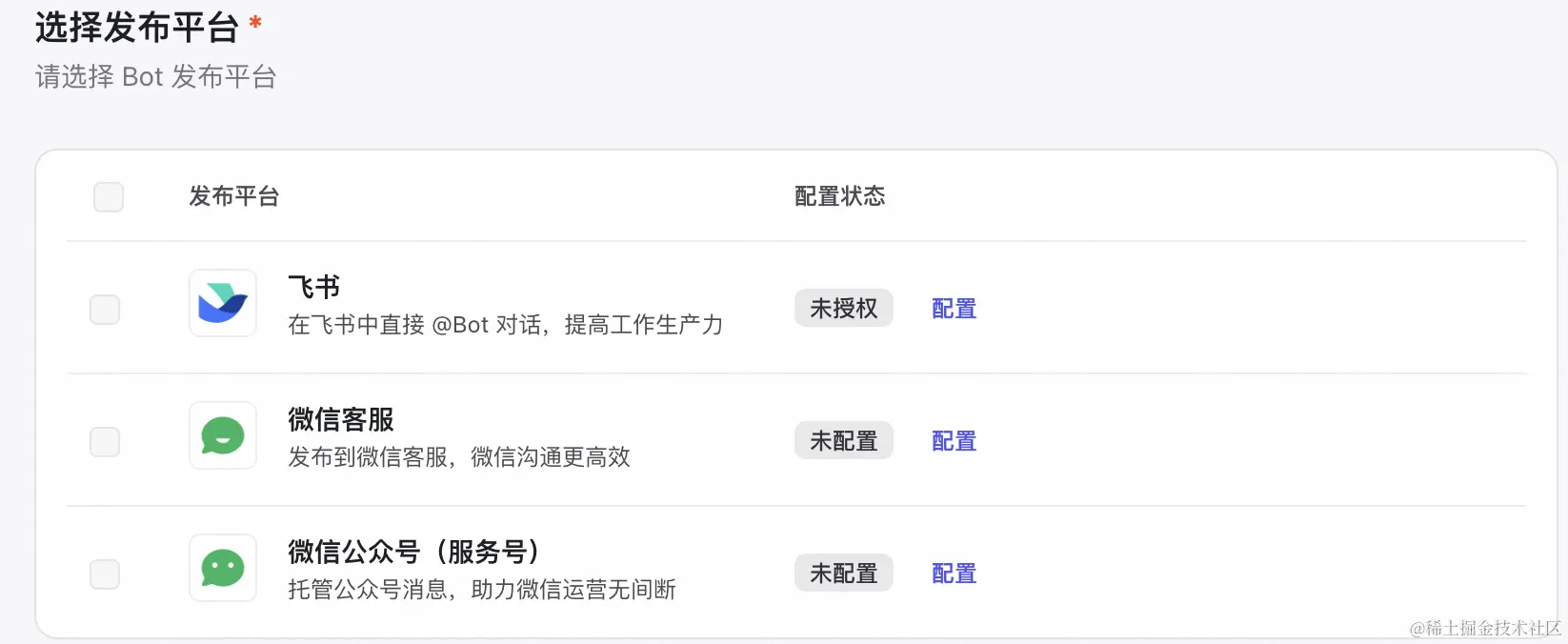Screen dimensions: 1568x644
Task: Open 配置 link for 微信公众号（服务号）
Action: (x=954, y=574)
